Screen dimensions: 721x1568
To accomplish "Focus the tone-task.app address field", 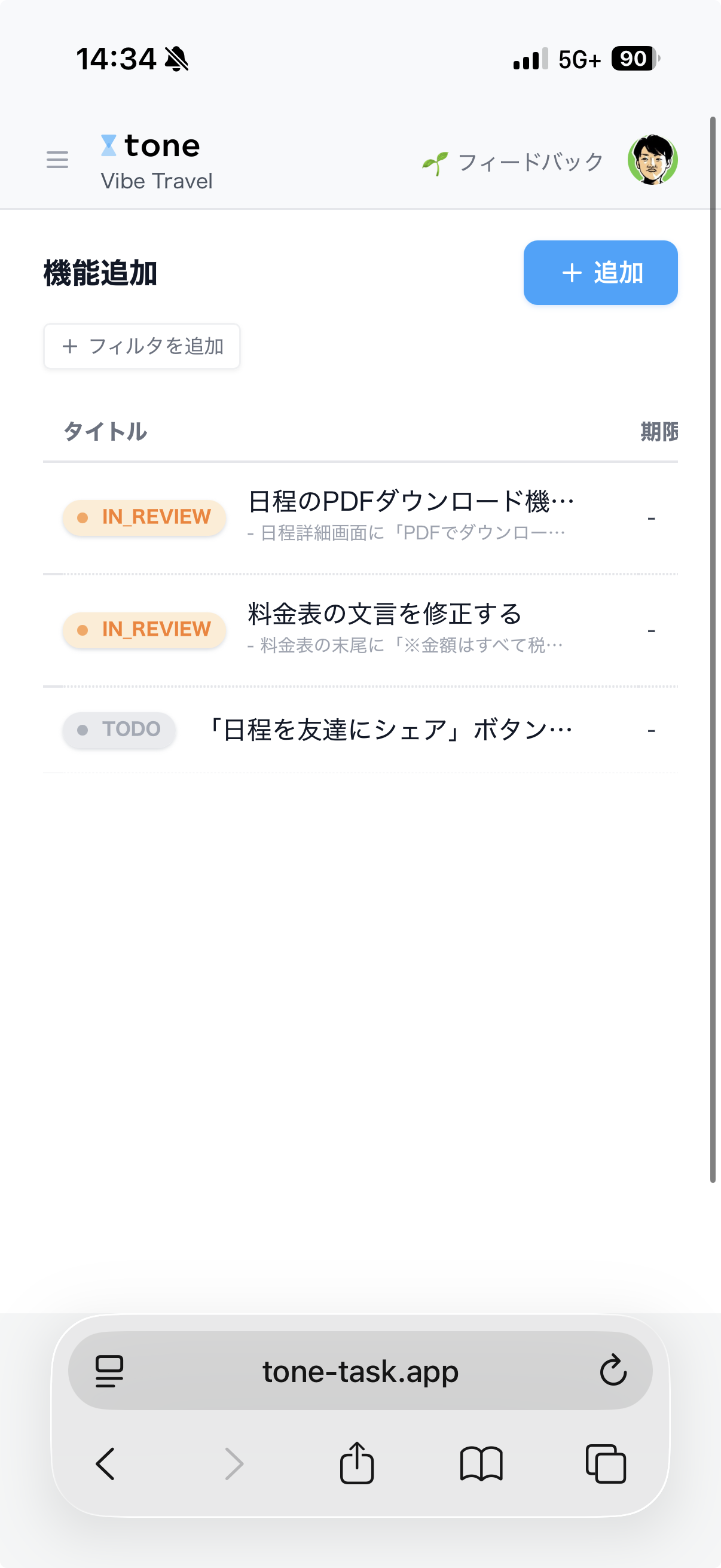I will [360, 1371].
